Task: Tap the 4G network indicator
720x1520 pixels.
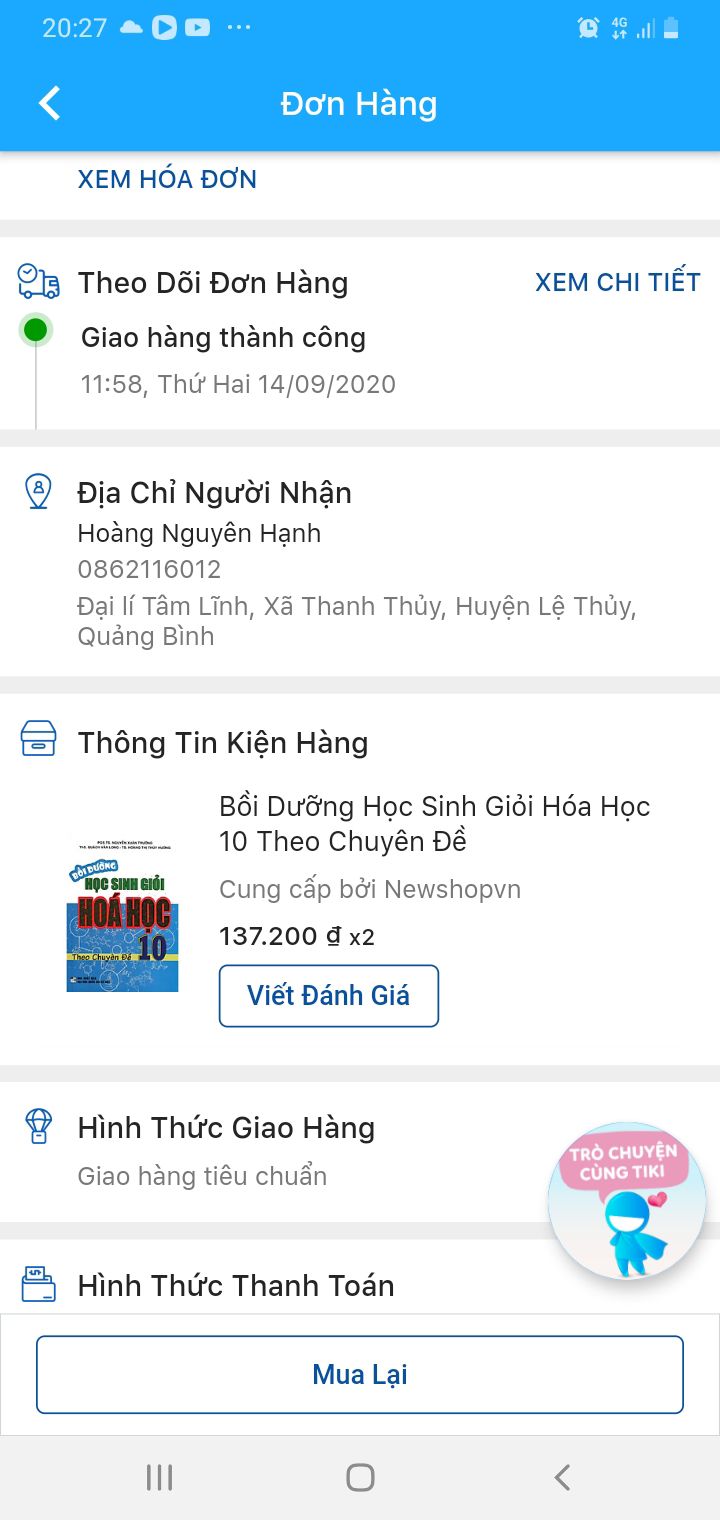Action: tap(618, 28)
